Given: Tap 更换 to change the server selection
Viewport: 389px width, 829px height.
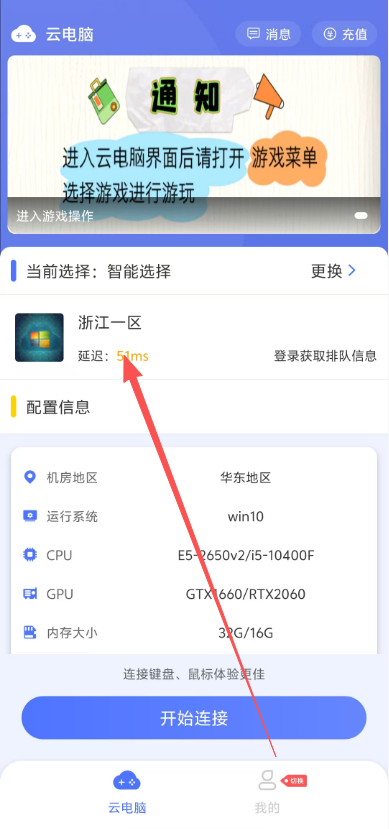Looking at the screenshot, I should click(334, 272).
